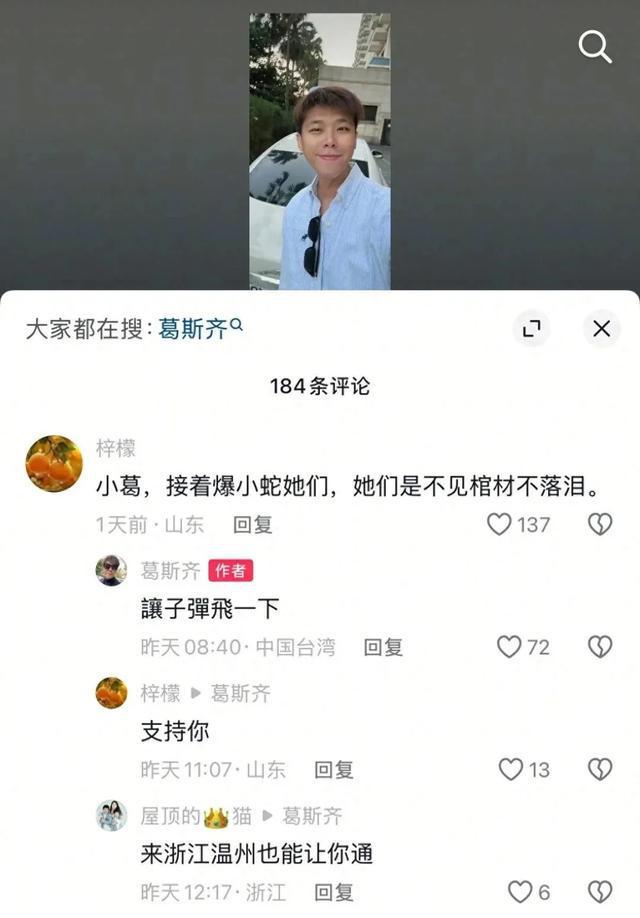Reply to the 浙江温州 comment
Viewport: 640px width, 918px height.
(333, 891)
